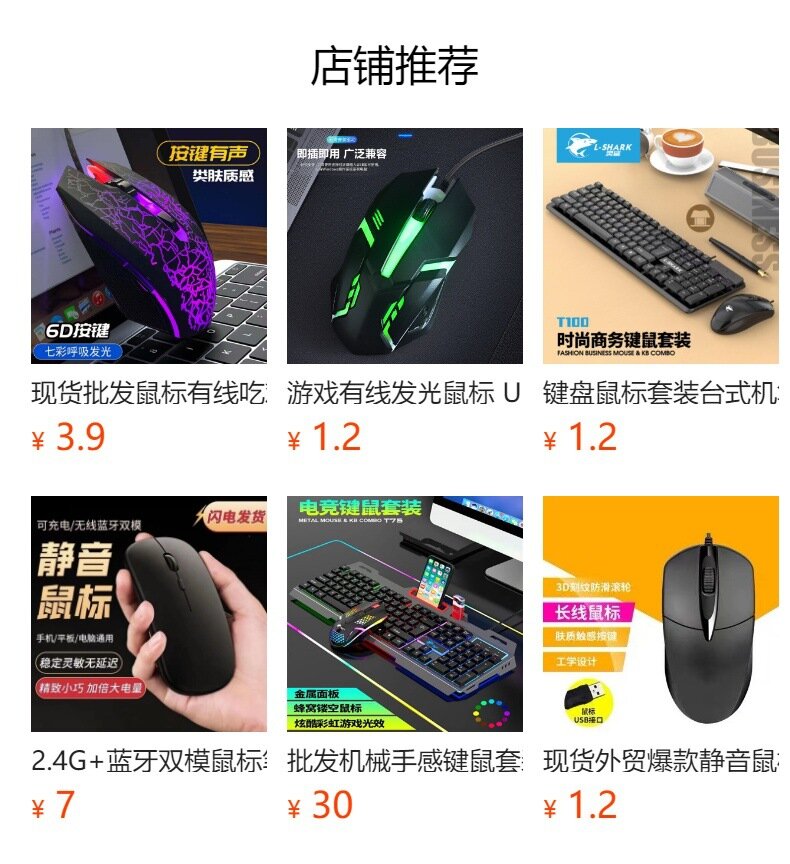Screen dimensions: 790x864
Task: Open 游戏有线发光鼠标 product card
Action: click(x=404, y=246)
